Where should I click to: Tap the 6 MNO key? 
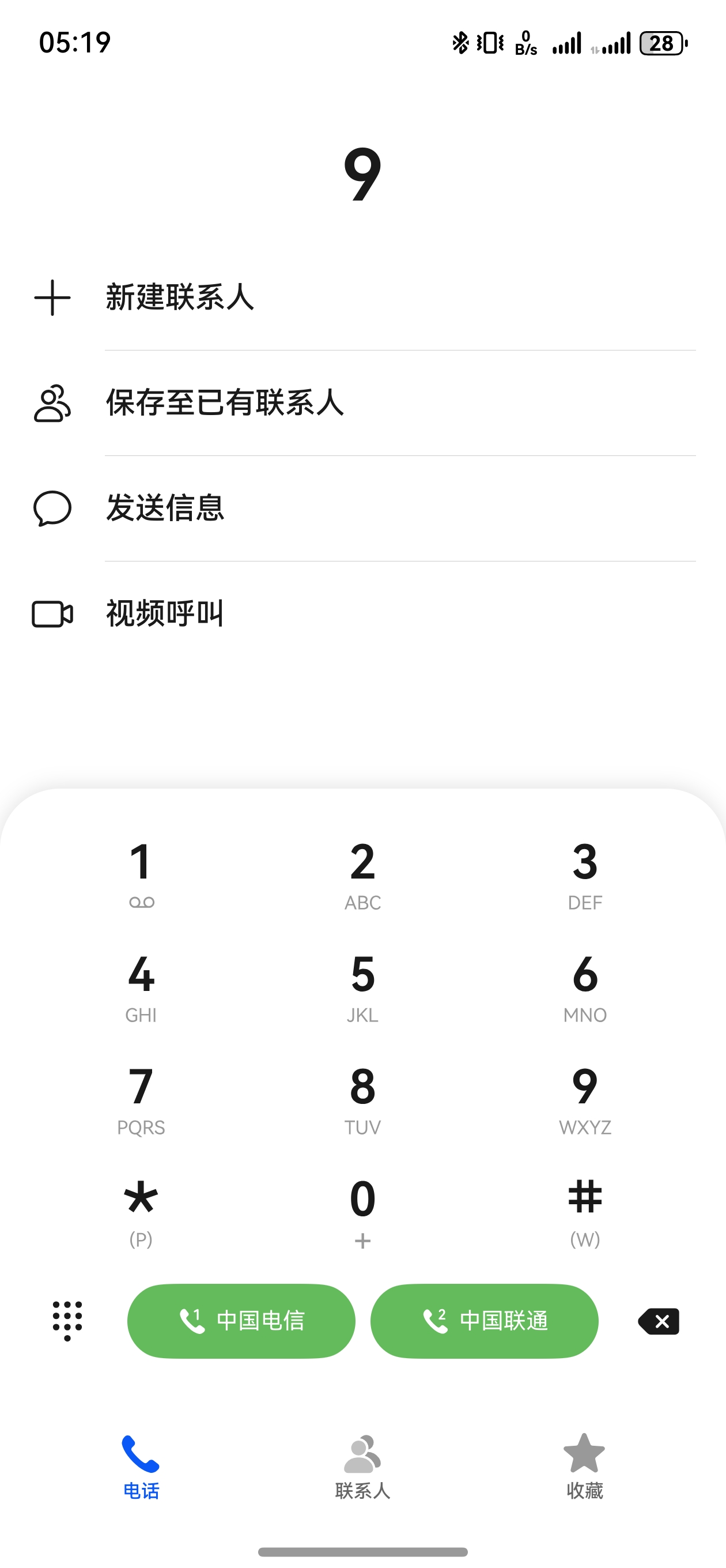pyautogui.click(x=585, y=986)
